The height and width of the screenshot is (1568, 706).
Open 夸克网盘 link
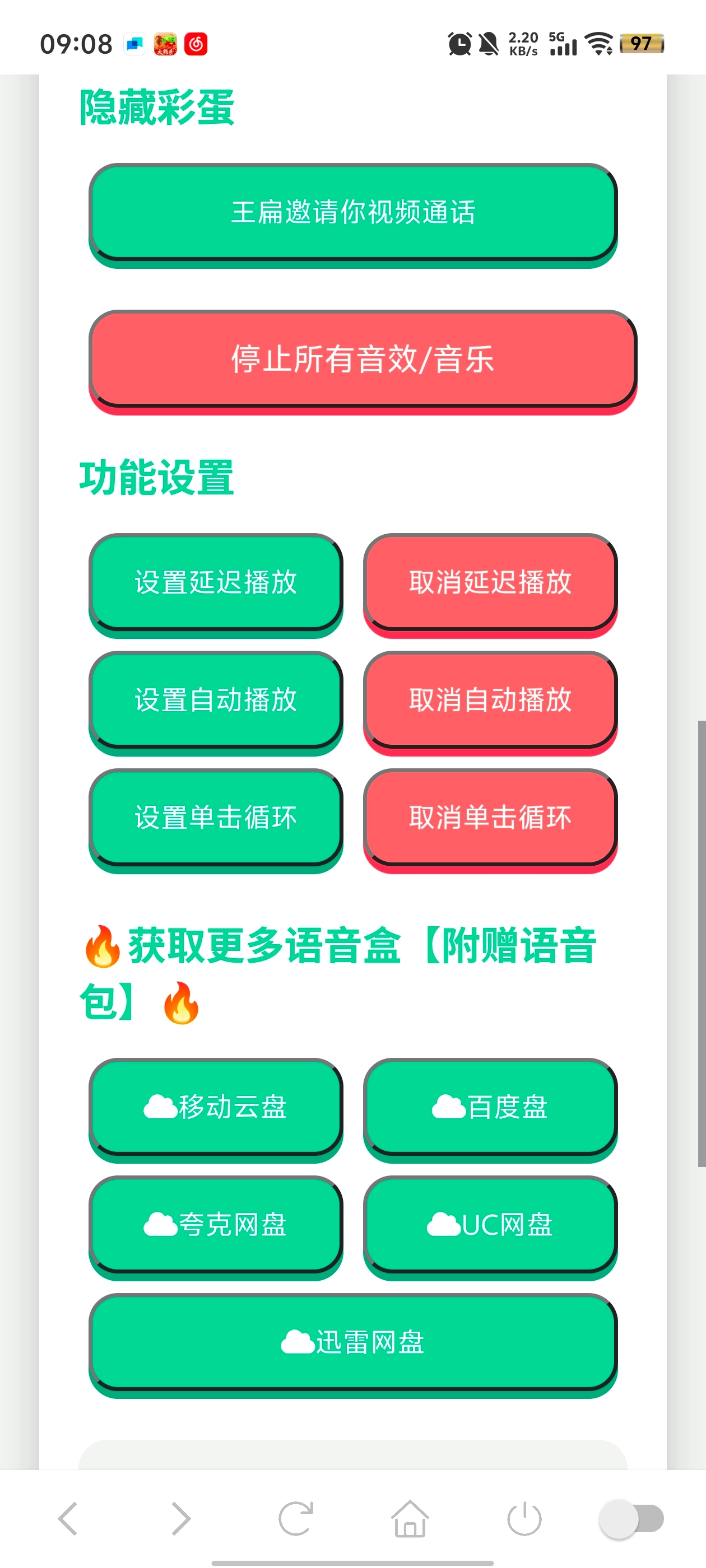click(216, 1225)
